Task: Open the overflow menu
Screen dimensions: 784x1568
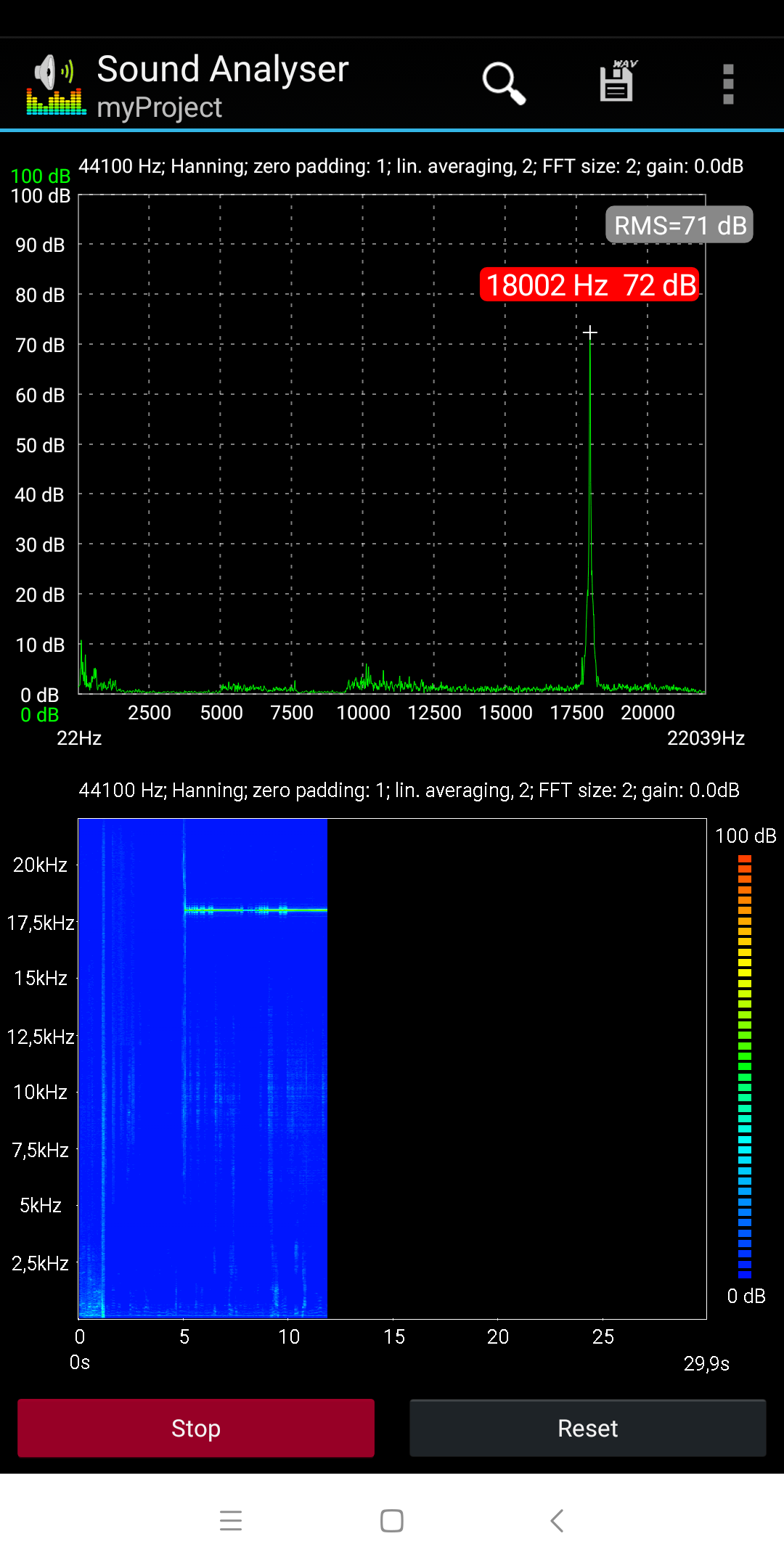Action: click(728, 84)
